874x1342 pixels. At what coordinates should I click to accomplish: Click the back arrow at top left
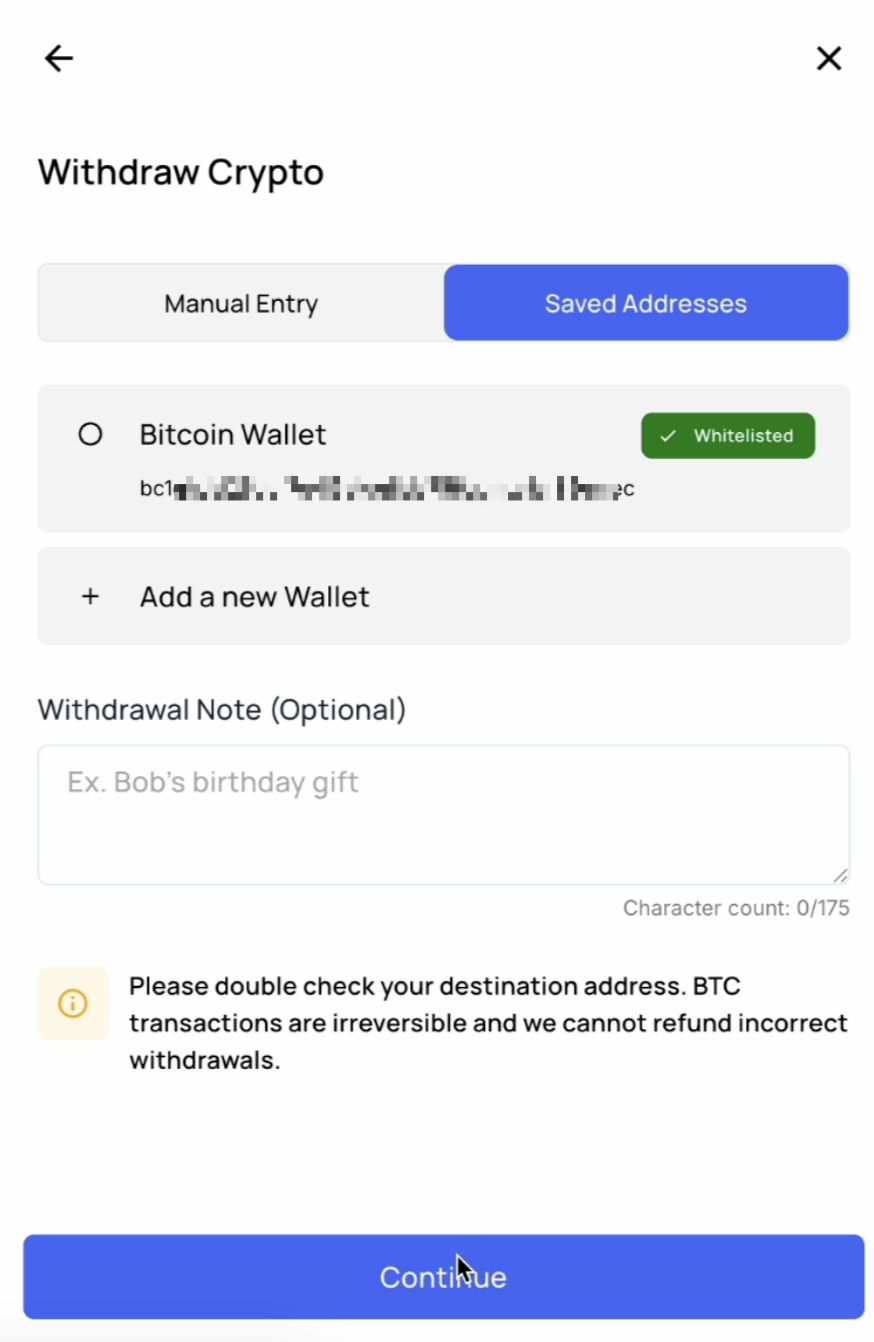pyautogui.click(x=57, y=58)
